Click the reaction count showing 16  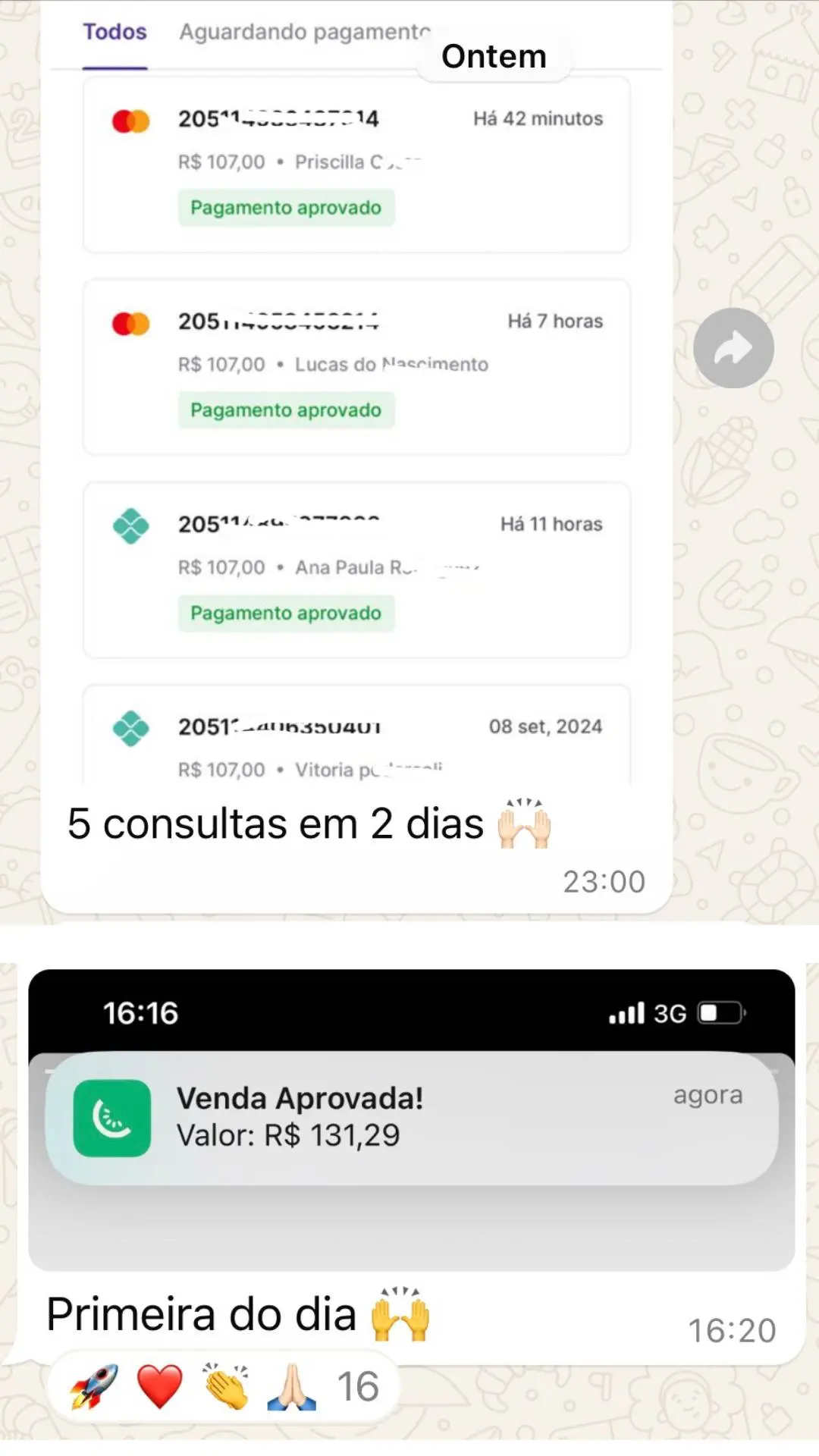356,1384
